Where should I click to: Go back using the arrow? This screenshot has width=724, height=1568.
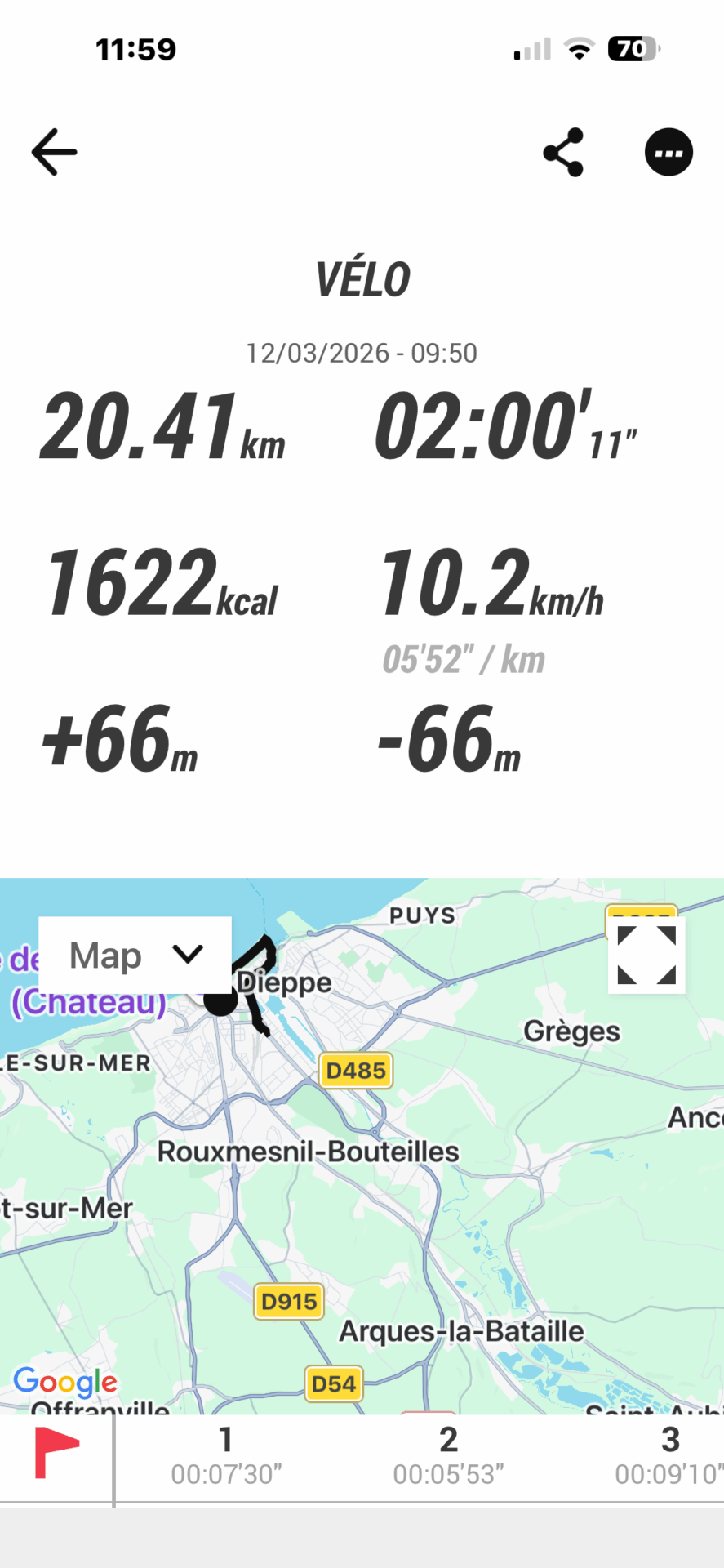(54, 153)
